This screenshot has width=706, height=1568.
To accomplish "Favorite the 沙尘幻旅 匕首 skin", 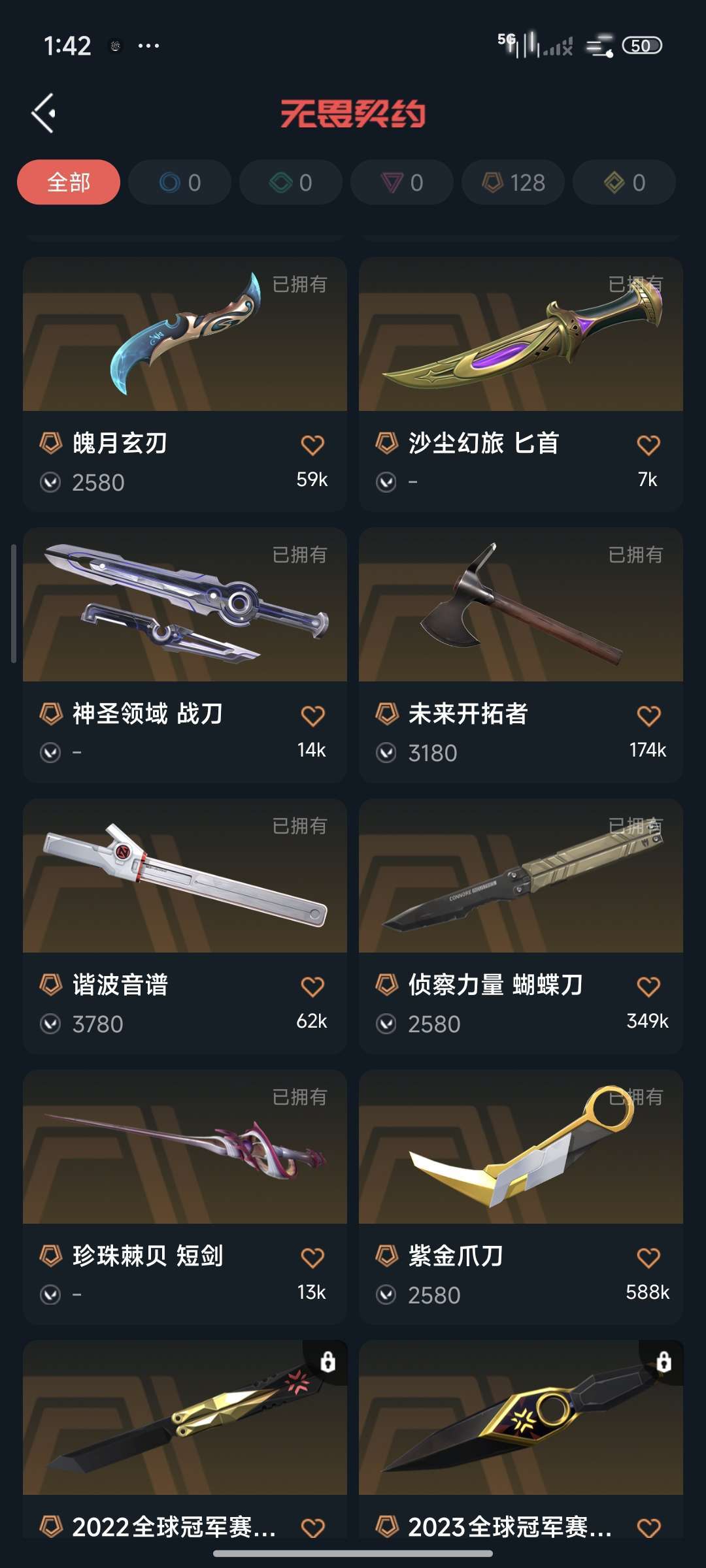I will tap(648, 445).
